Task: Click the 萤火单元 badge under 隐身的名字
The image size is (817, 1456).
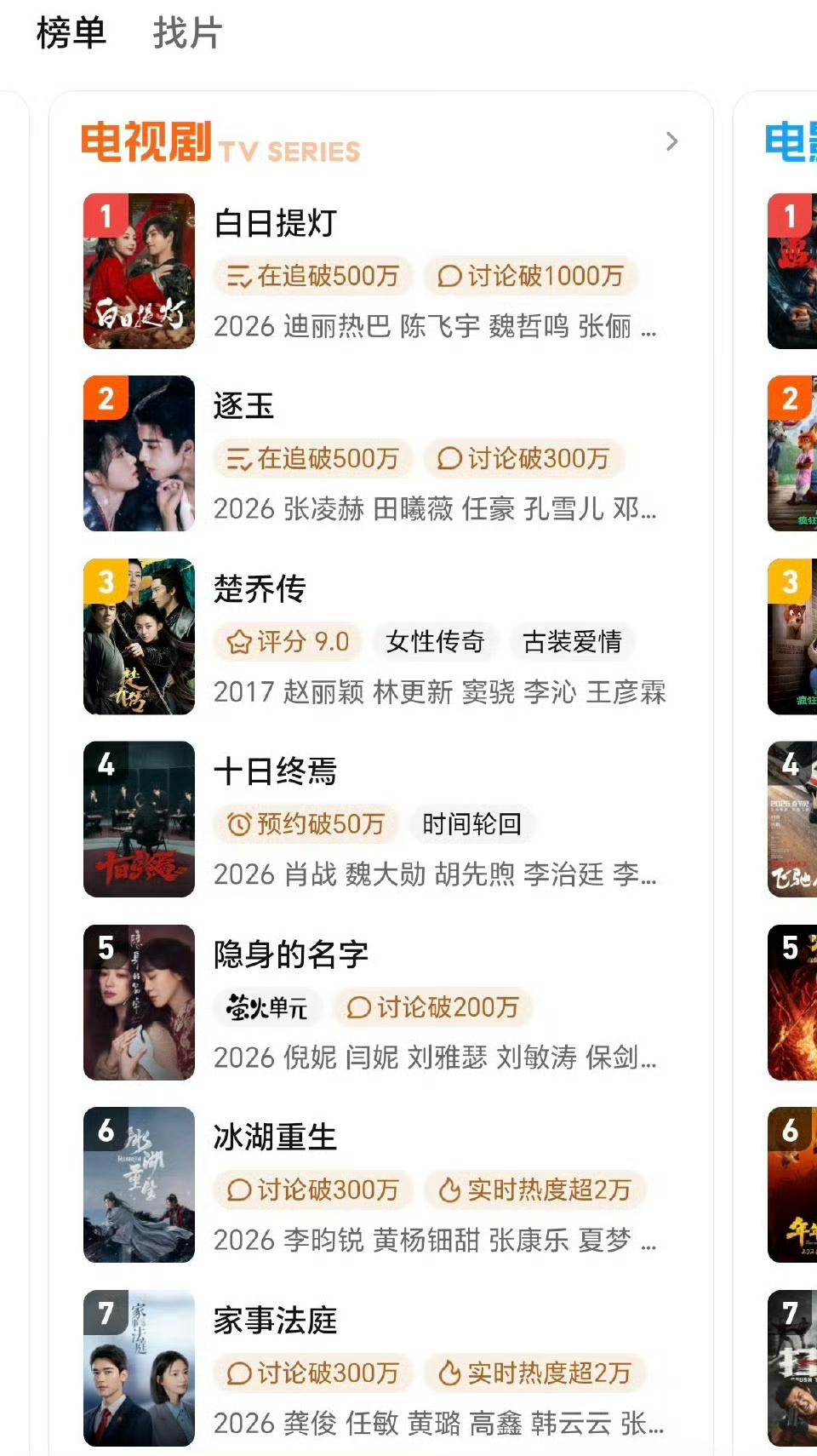Action: [266, 1006]
